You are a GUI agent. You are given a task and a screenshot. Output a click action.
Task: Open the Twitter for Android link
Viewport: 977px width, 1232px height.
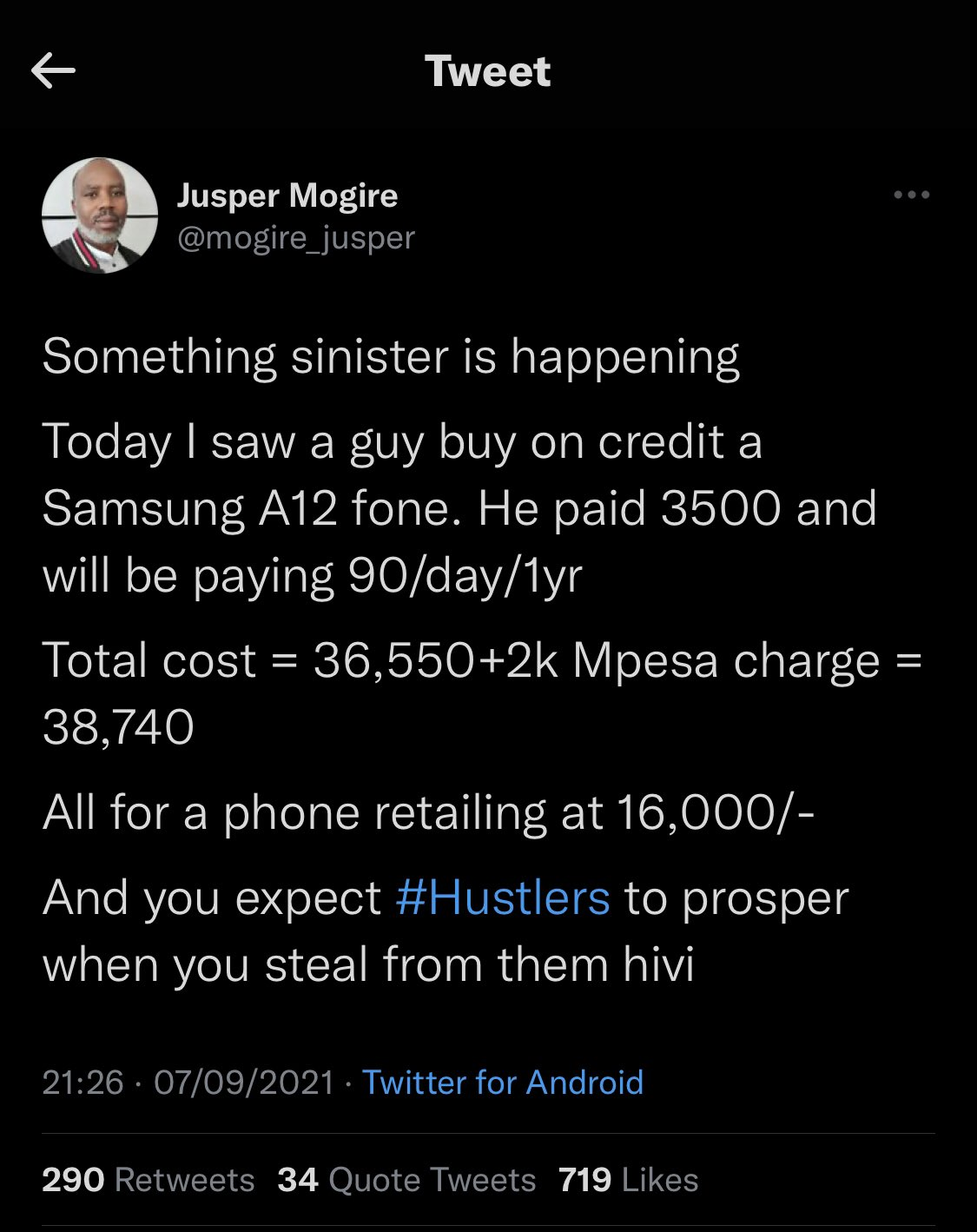click(x=502, y=1083)
